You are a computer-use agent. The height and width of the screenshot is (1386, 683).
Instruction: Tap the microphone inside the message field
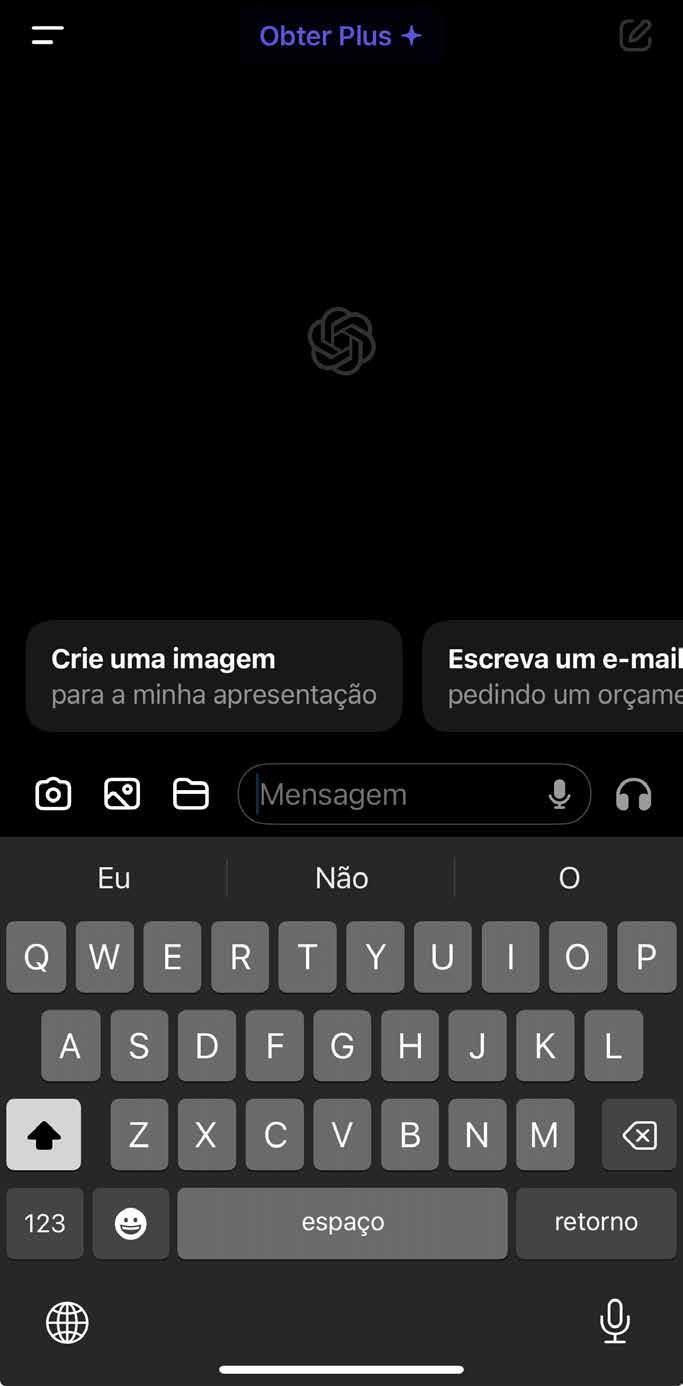560,795
